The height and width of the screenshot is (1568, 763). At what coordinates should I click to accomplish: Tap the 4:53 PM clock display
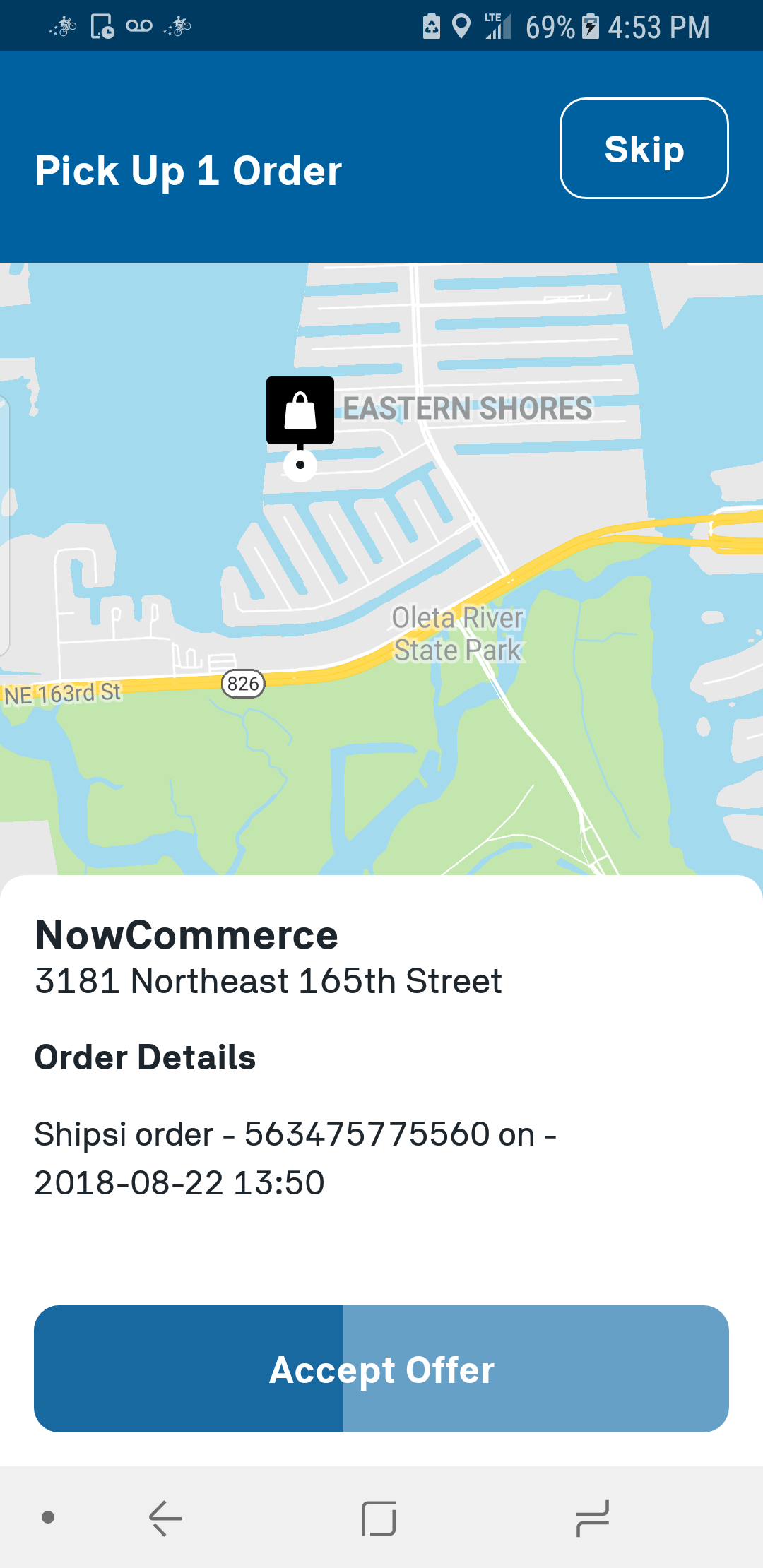pyautogui.click(x=657, y=27)
